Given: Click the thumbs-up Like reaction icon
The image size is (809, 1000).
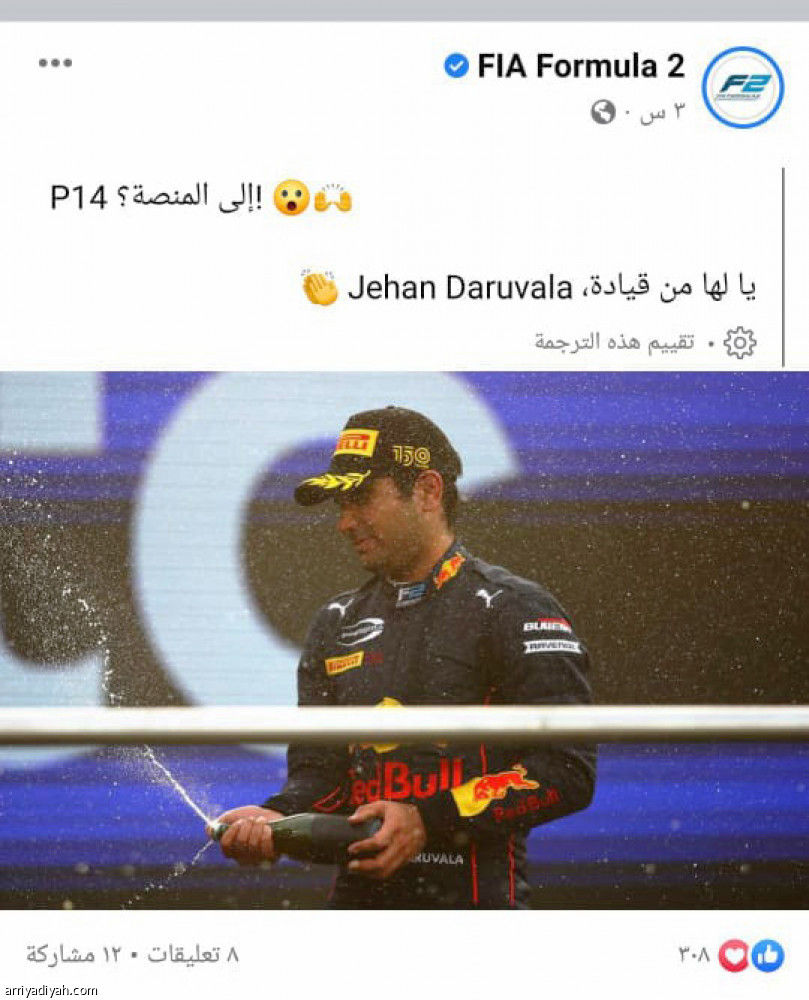Looking at the screenshot, I should pos(769,955).
